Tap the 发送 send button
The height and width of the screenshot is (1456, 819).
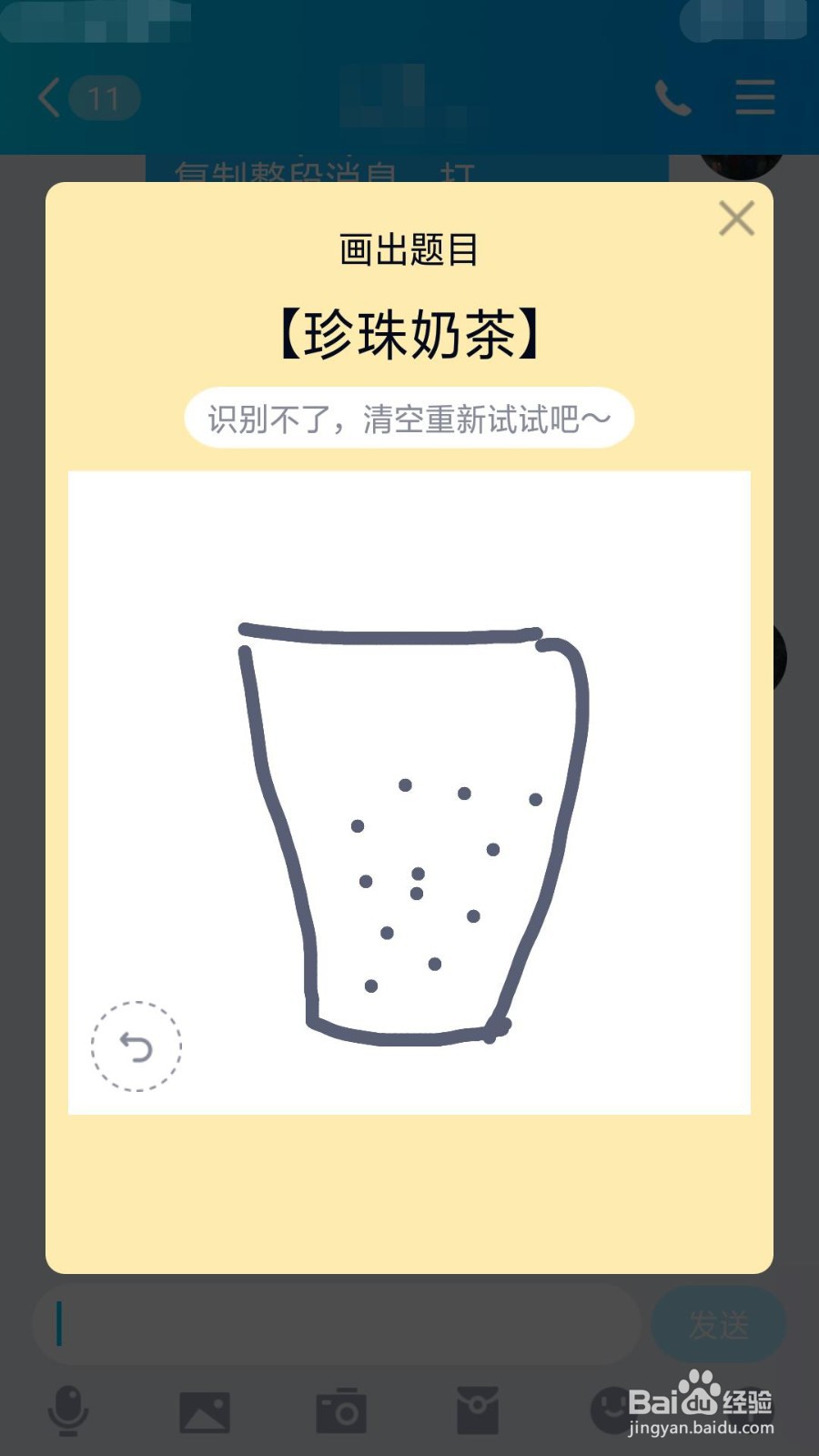(x=718, y=1324)
